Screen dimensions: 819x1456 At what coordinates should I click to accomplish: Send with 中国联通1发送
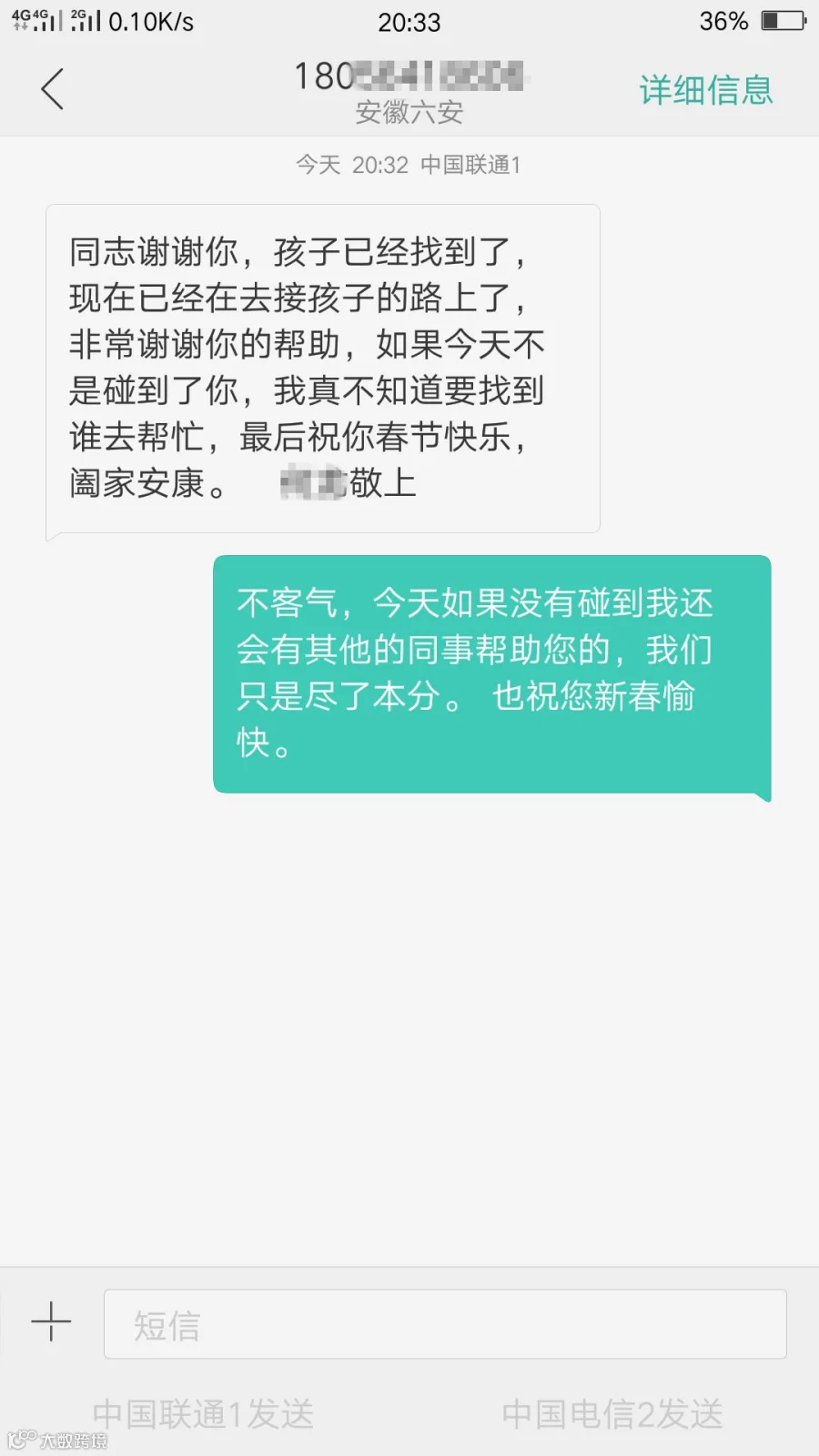pos(204,1414)
